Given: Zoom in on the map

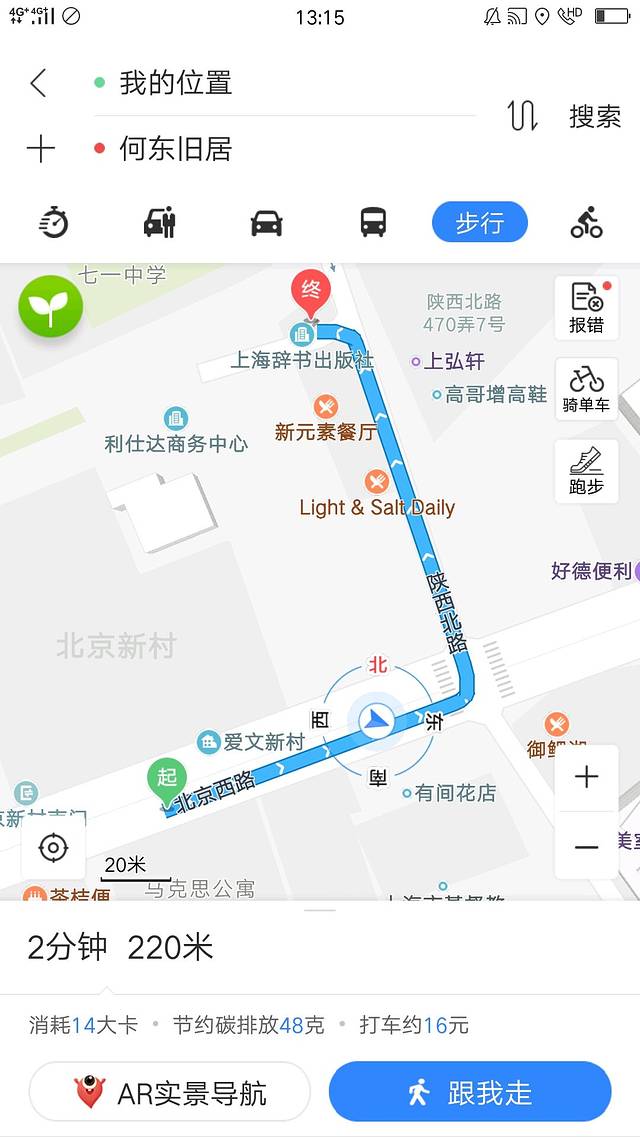Looking at the screenshot, I should pos(586,777).
